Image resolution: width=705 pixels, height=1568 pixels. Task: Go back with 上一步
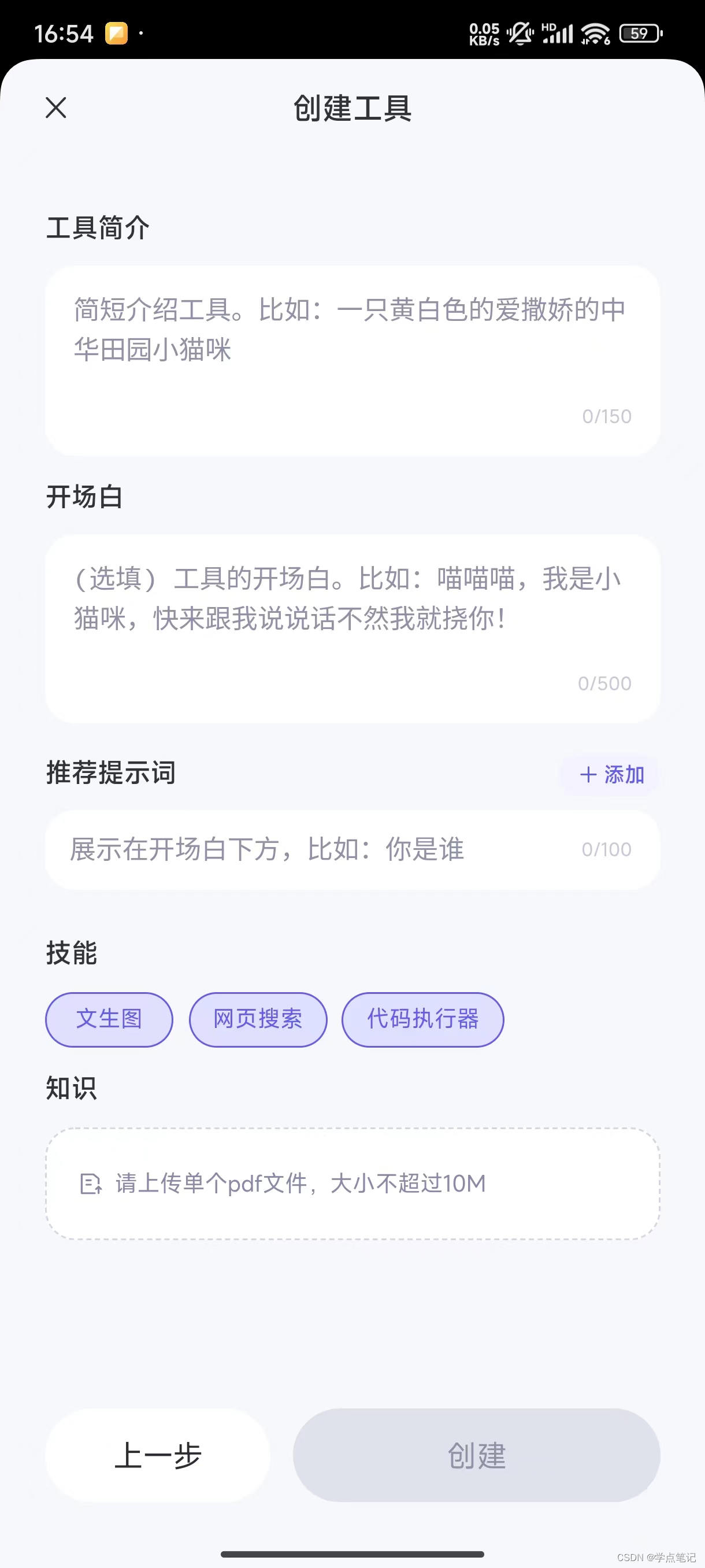click(158, 1455)
